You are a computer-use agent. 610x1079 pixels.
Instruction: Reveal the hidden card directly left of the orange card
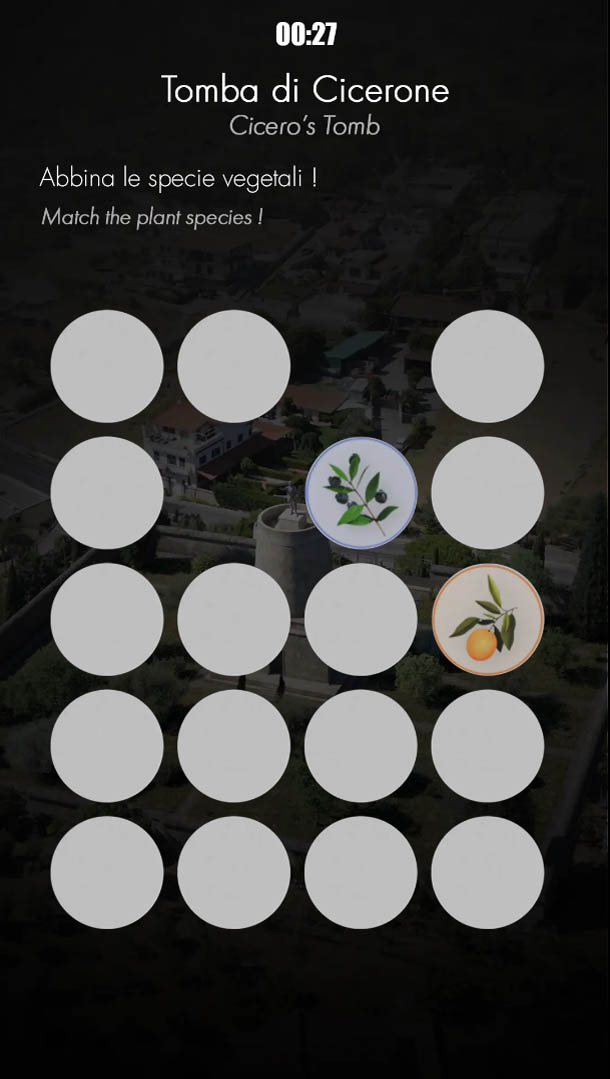361,619
